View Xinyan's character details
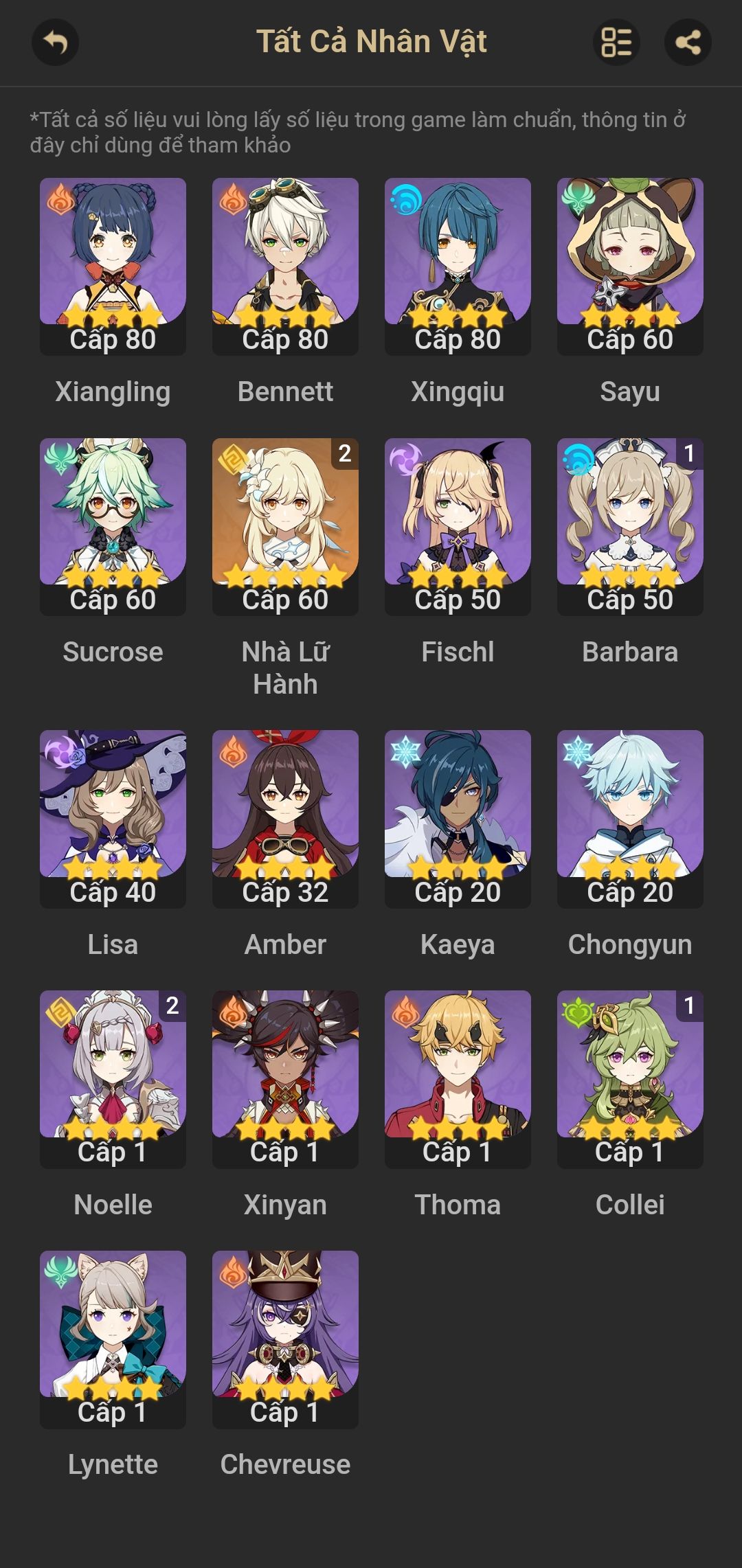The image size is (742, 1568). 285,1078
